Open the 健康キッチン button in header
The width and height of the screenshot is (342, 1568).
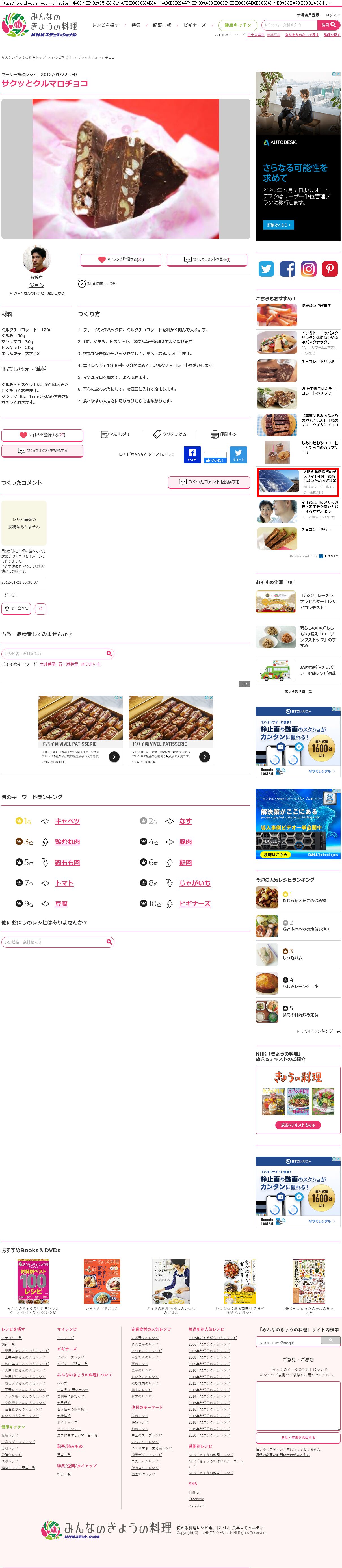click(237, 25)
